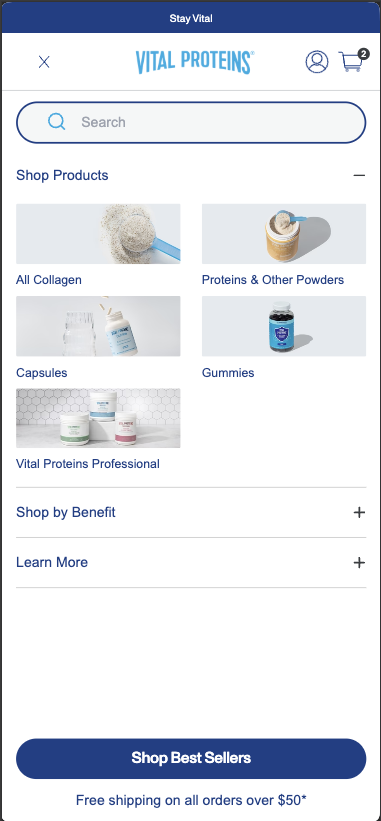View the Gummies category
This screenshot has width=381, height=821.
(284, 338)
